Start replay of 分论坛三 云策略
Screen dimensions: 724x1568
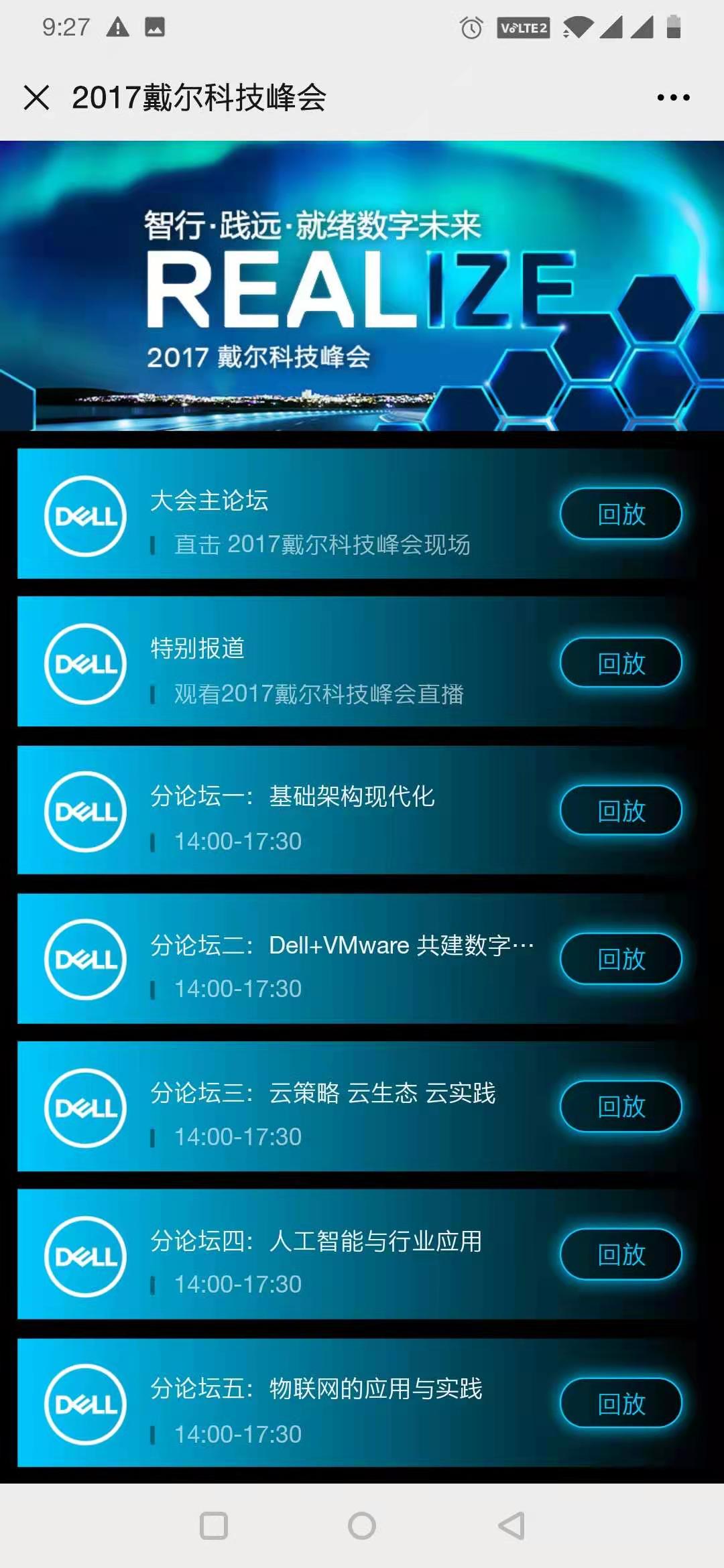click(621, 1106)
